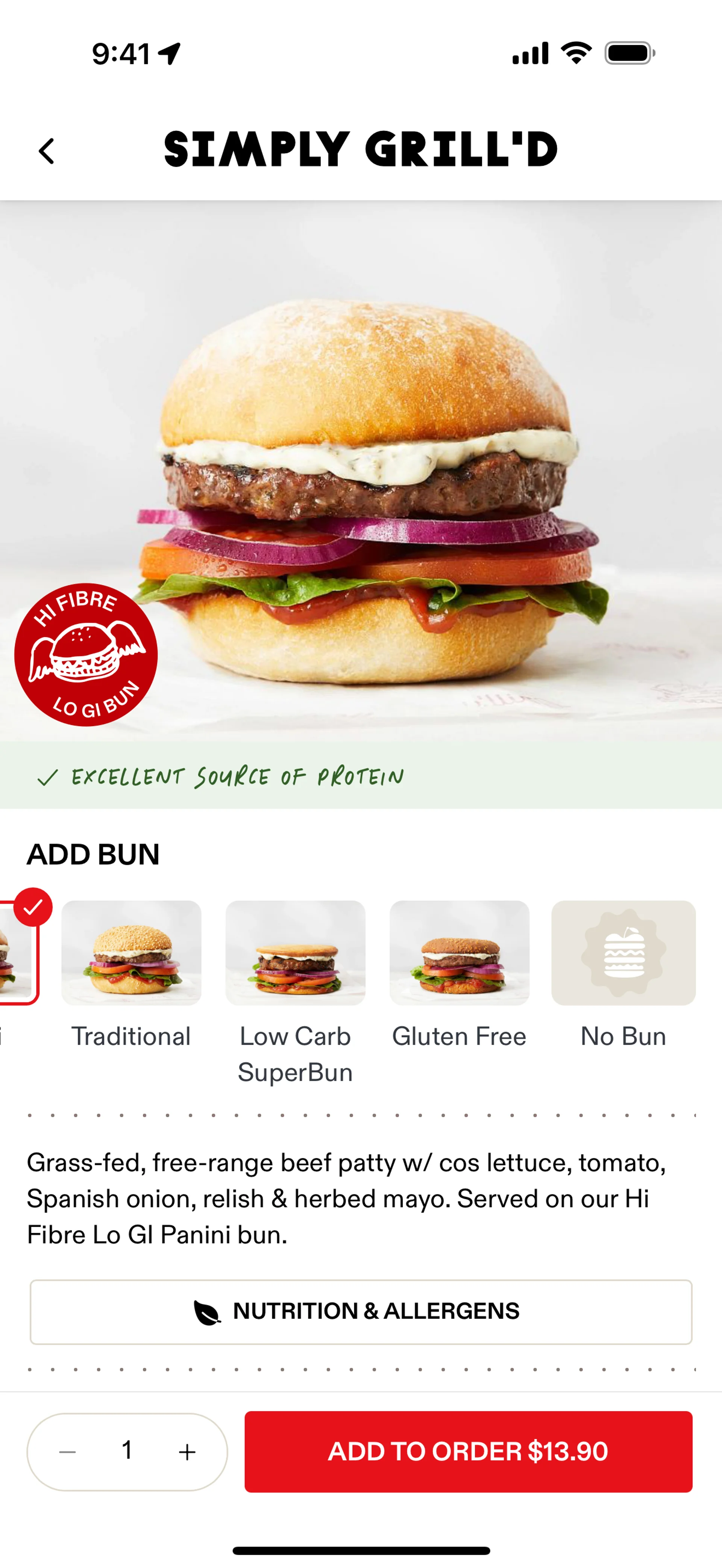Open Nutrition & Allergens info
Viewport: 722px width, 1568px height.
click(361, 1312)
